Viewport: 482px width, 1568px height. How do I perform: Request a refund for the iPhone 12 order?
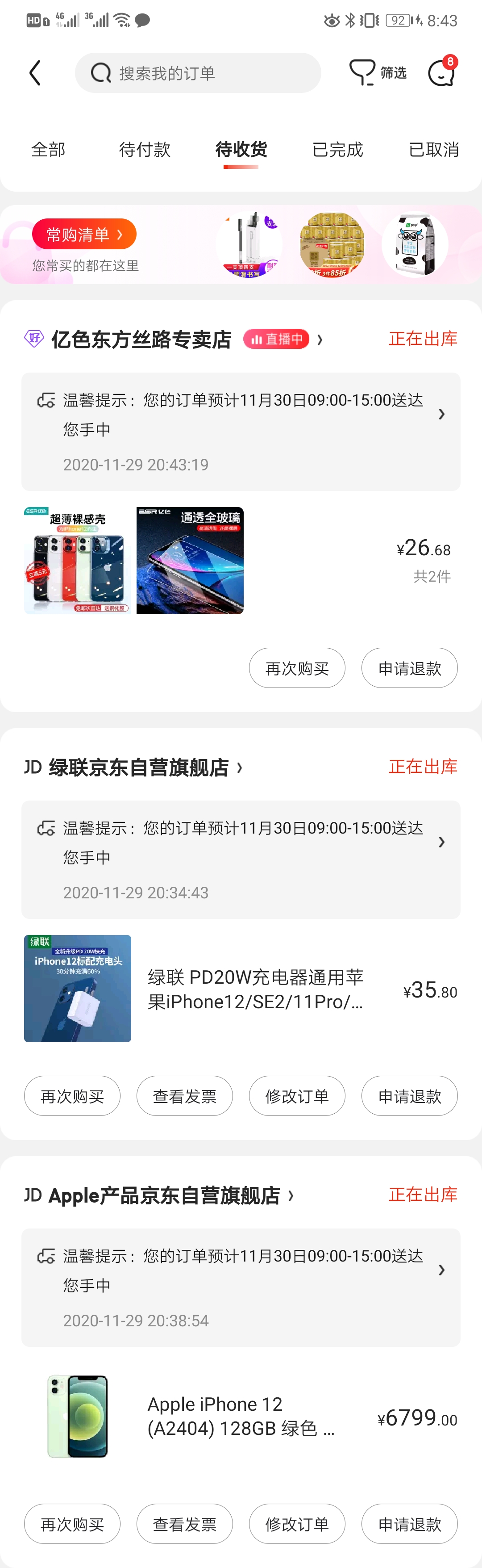coord(409,1524)
